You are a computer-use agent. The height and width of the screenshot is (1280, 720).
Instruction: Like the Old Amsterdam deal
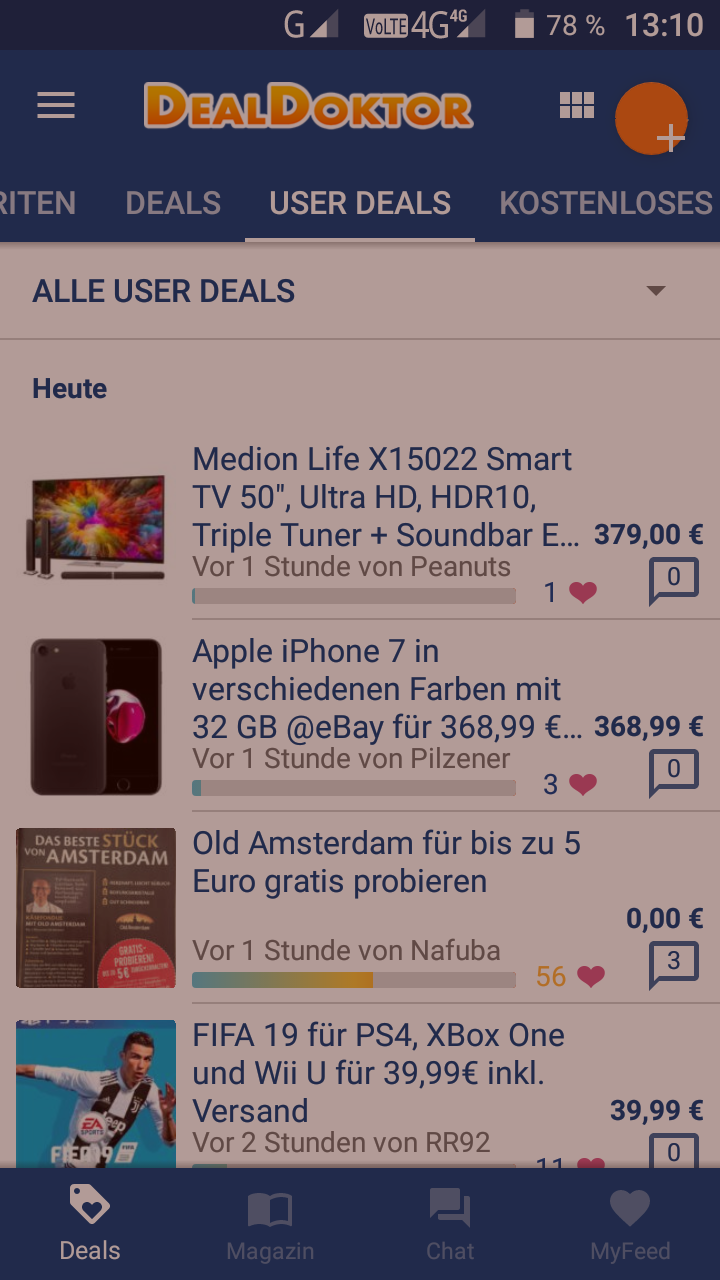pyautogui.click(x=591, y=976)
